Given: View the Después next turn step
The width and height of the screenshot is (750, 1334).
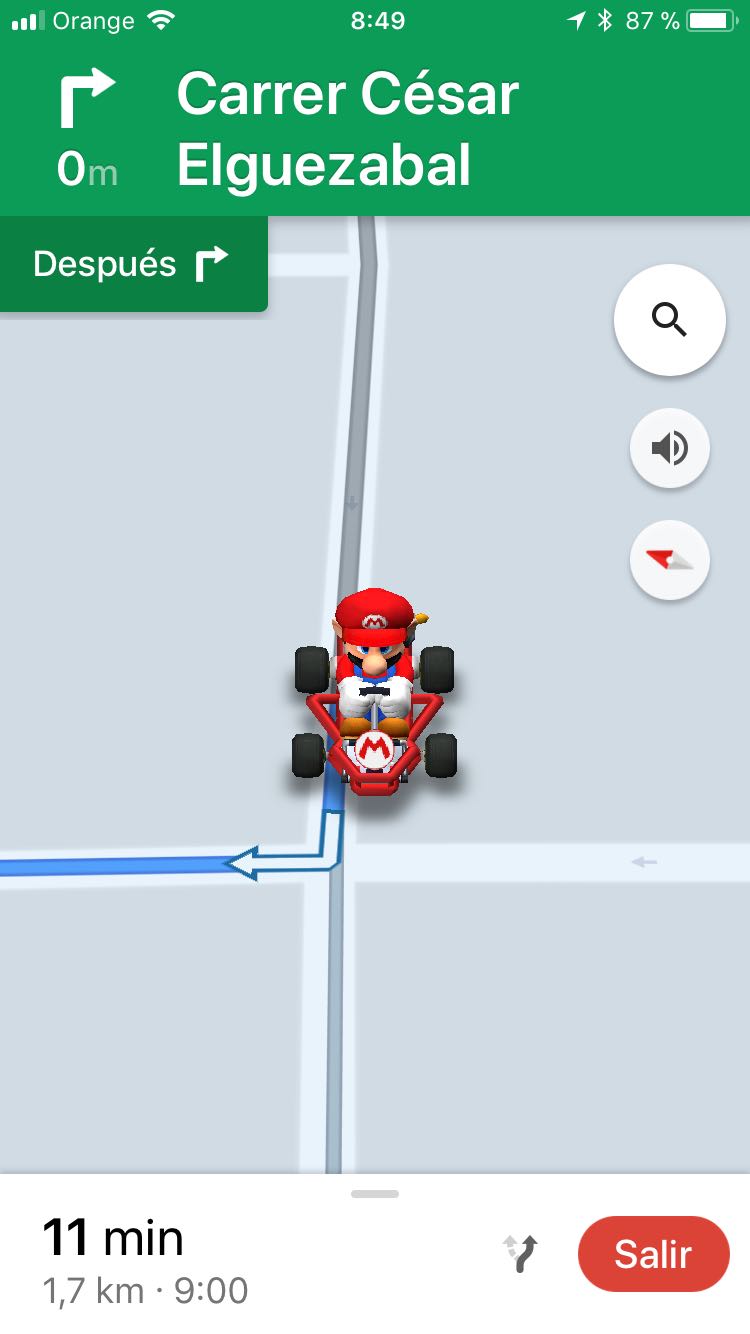Looking at the screenshot, I should point(132,265).
